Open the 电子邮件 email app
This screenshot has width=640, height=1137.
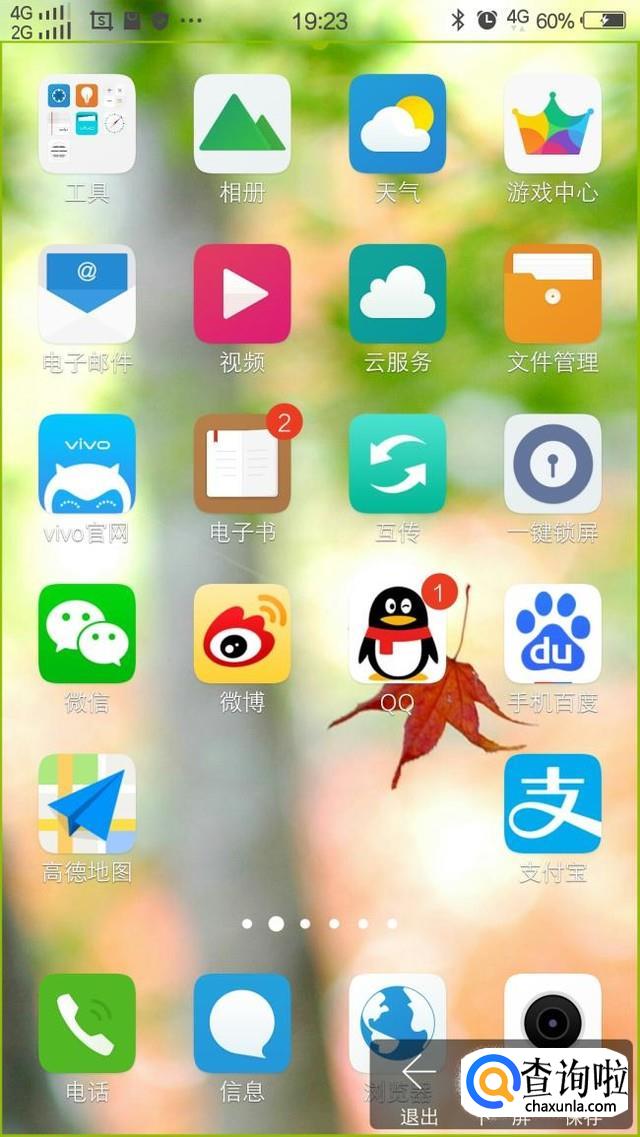87,294
